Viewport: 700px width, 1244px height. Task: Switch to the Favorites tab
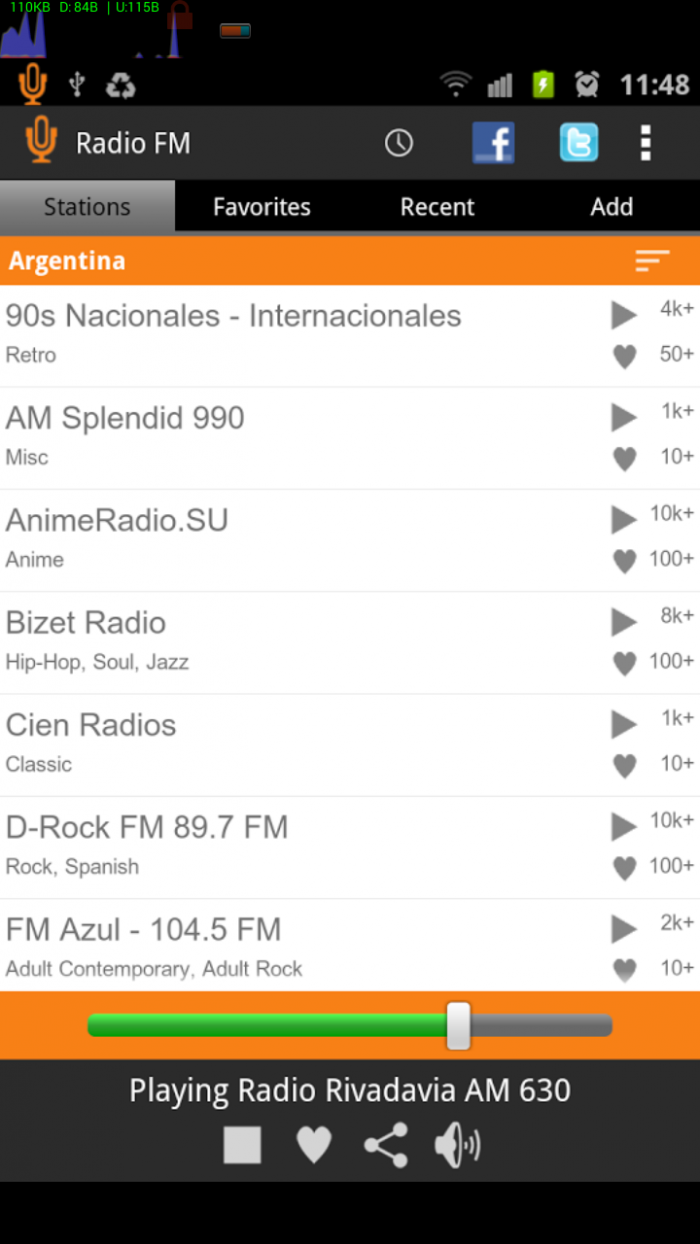(262, 207)
